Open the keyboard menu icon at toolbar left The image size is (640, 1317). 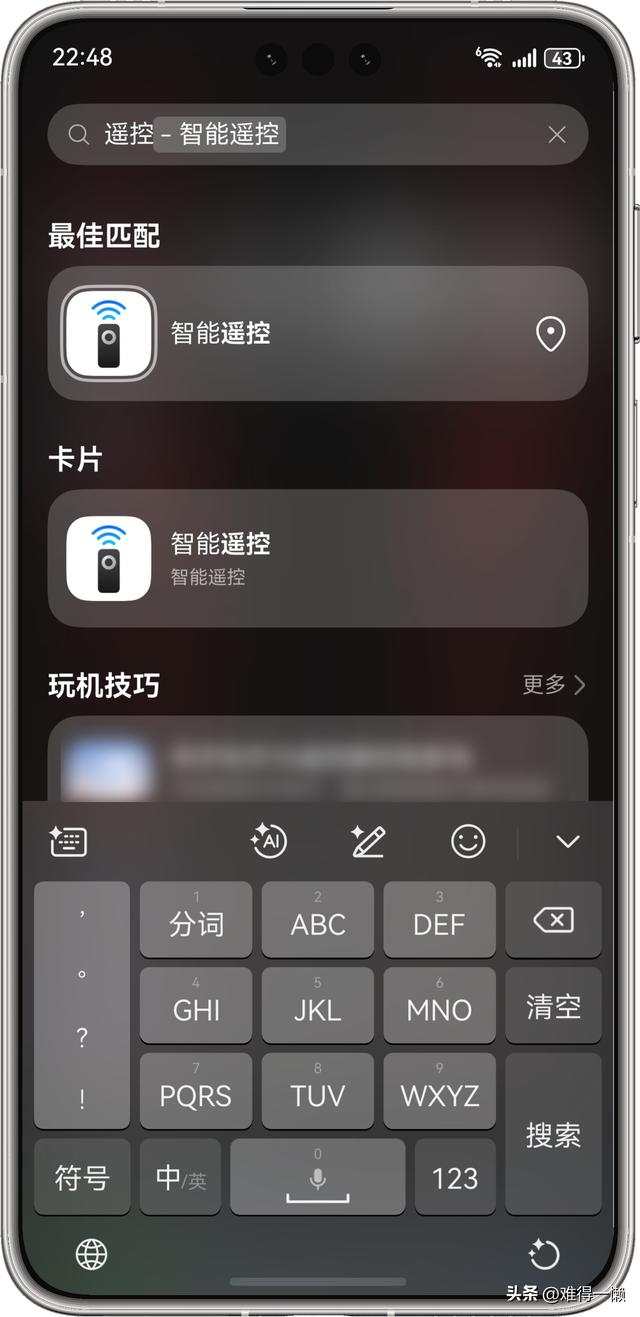coord(69,842)
